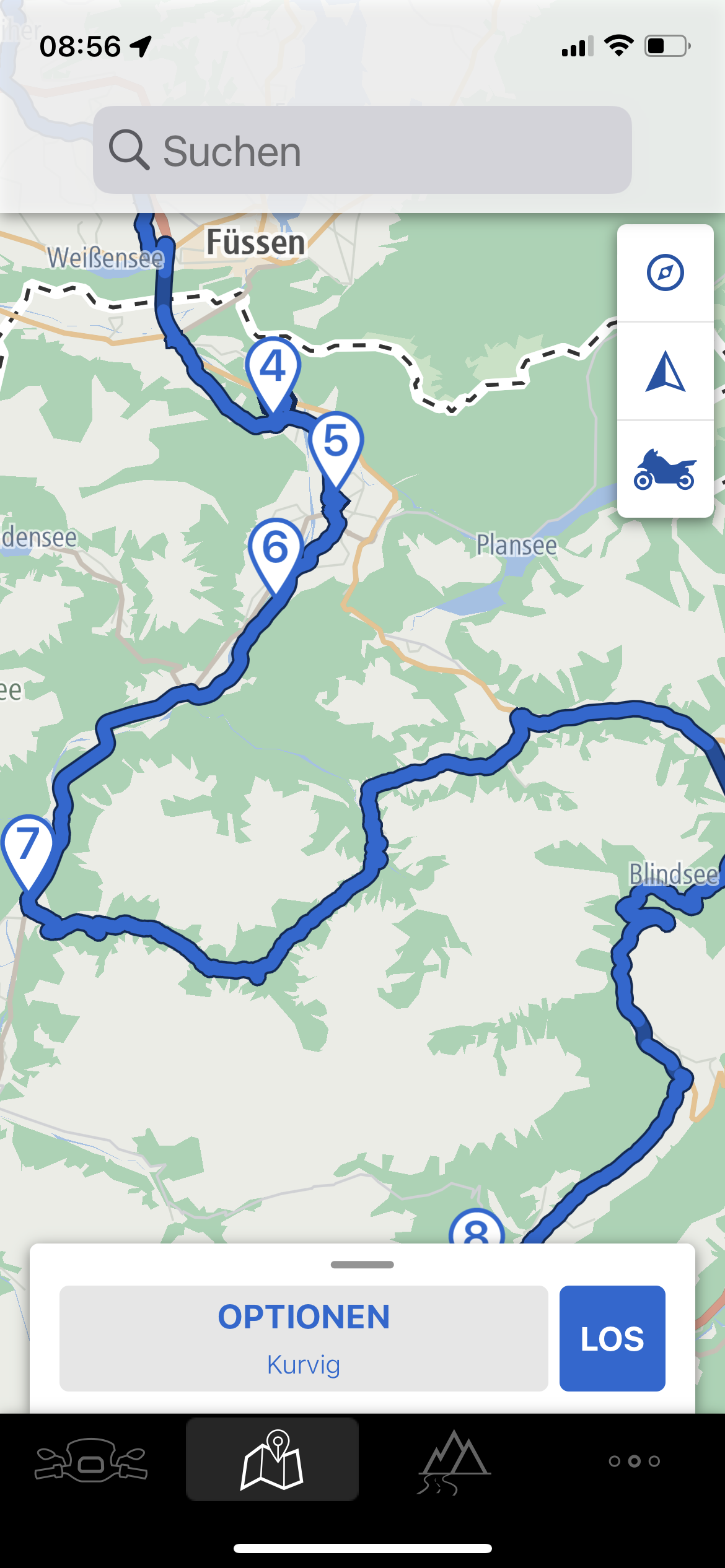Select waypoint marker 4 on the map
Screen dimensions: 725x1568
[273, 370]
